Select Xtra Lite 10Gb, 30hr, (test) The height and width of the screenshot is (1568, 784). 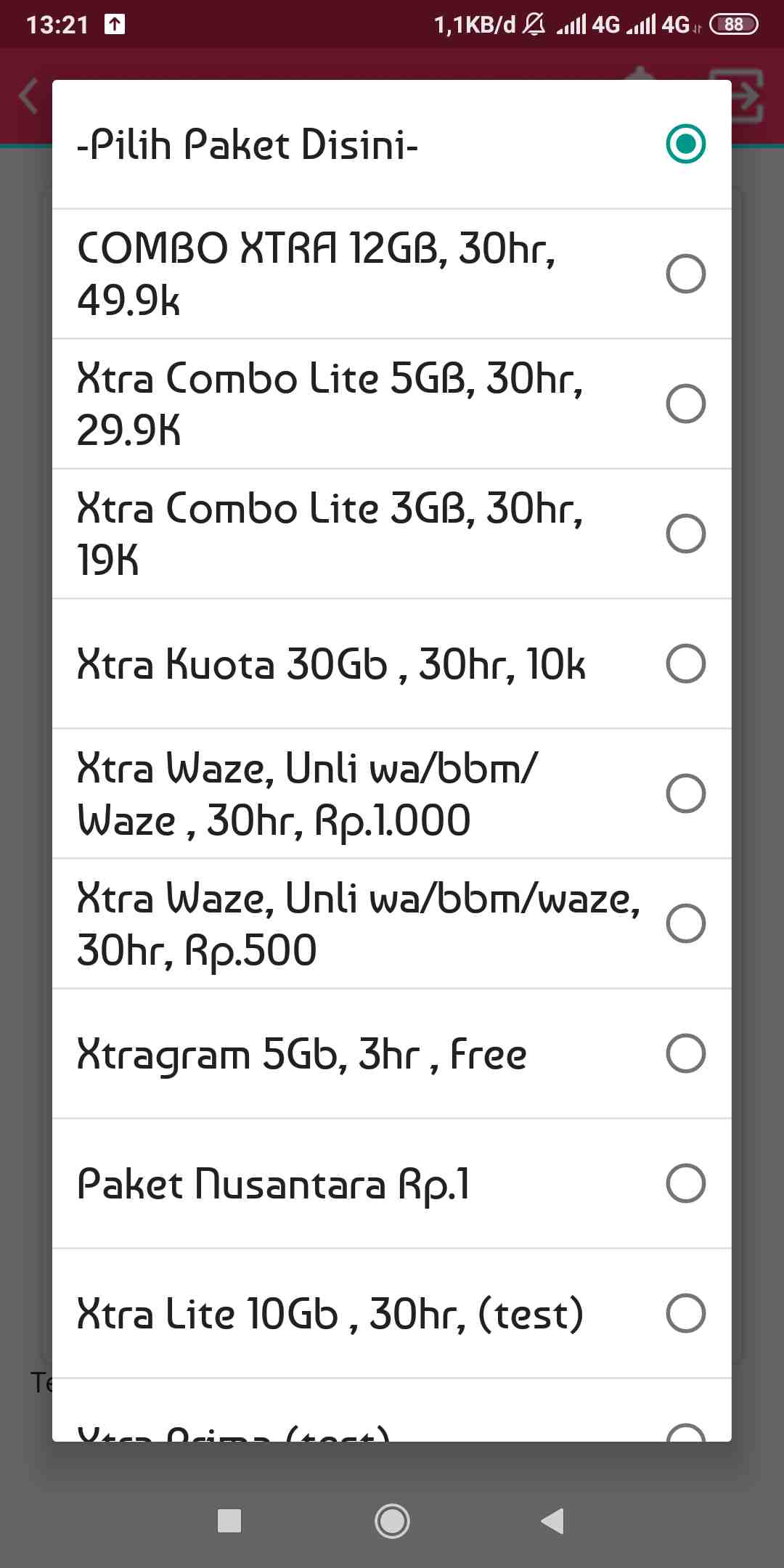[391, 1313]
